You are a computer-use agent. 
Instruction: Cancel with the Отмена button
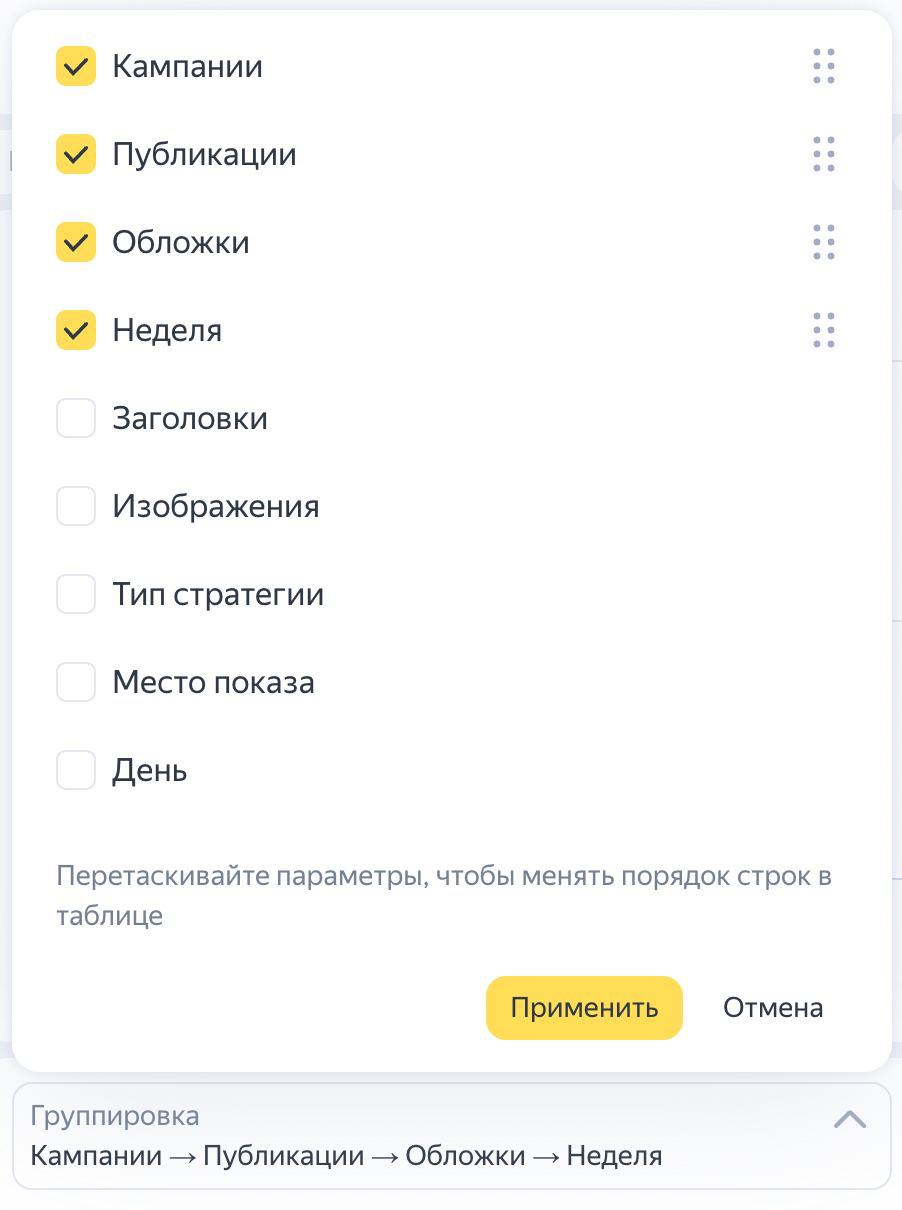[x=773, y=1008]
